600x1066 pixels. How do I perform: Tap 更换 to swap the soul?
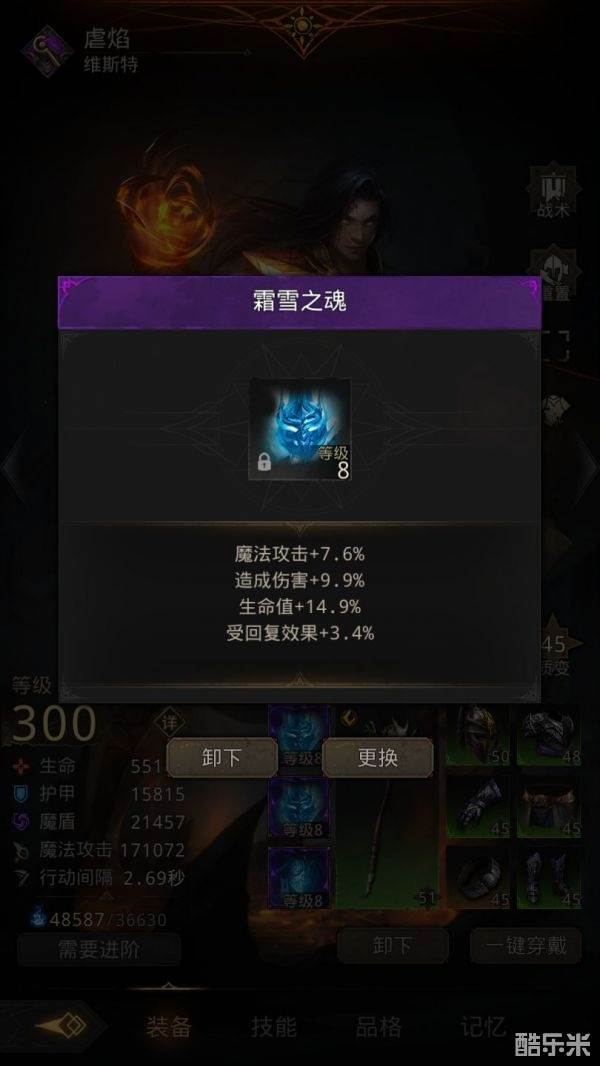tap(378, 758)
